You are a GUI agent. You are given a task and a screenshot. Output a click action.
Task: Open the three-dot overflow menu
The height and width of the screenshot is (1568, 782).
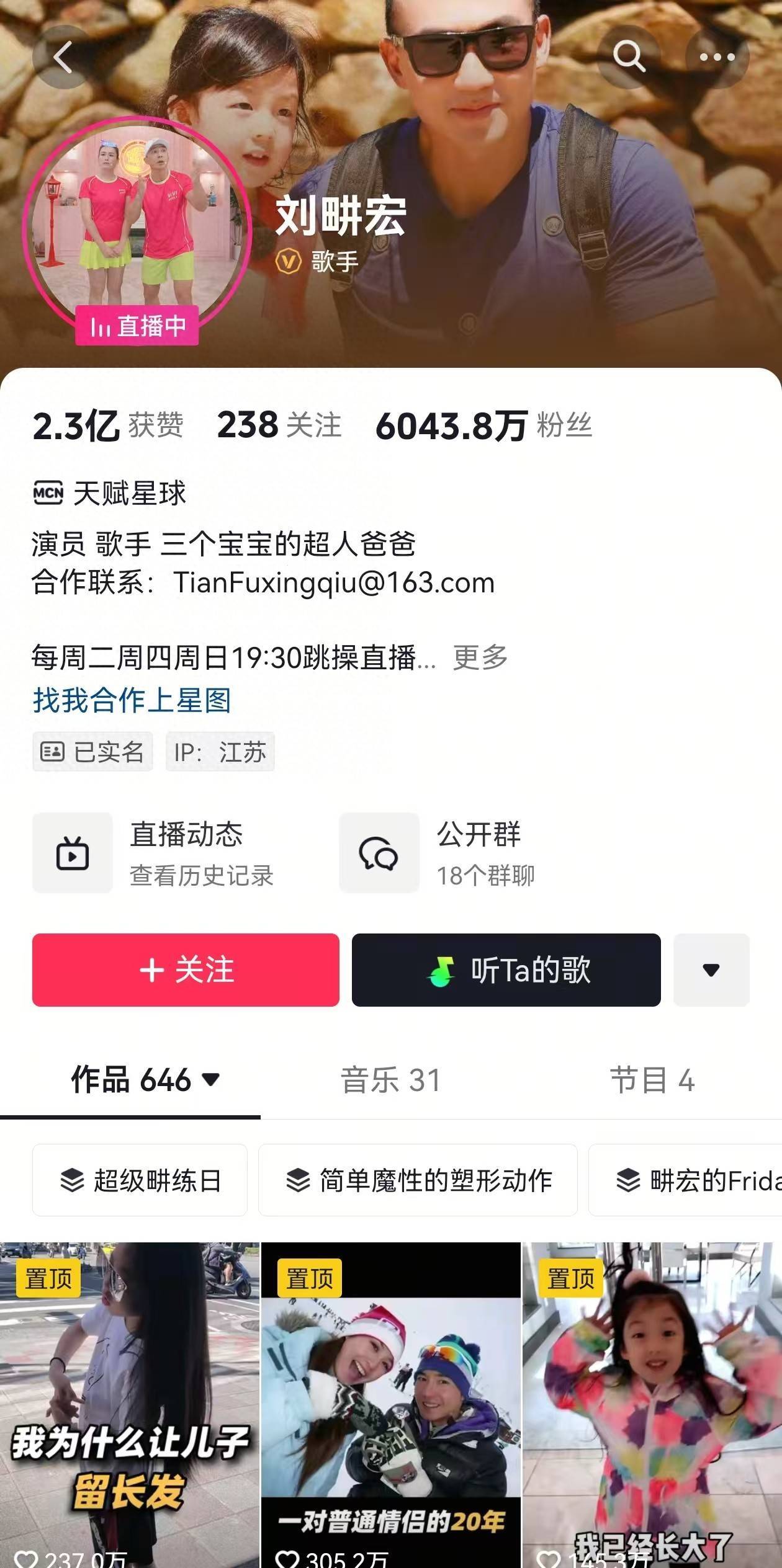(x=717, y=57)
